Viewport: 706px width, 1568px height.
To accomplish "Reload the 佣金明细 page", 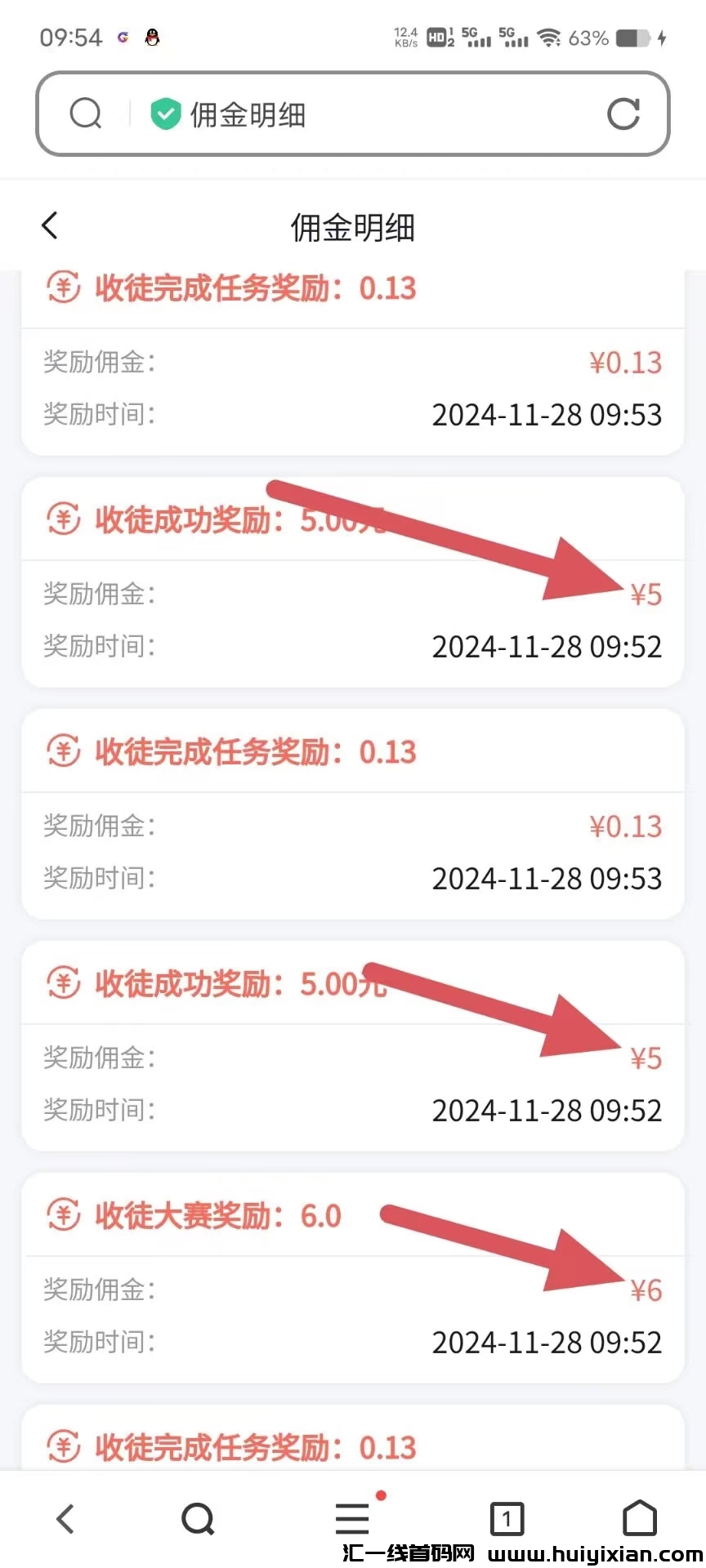I will [623, 114].
